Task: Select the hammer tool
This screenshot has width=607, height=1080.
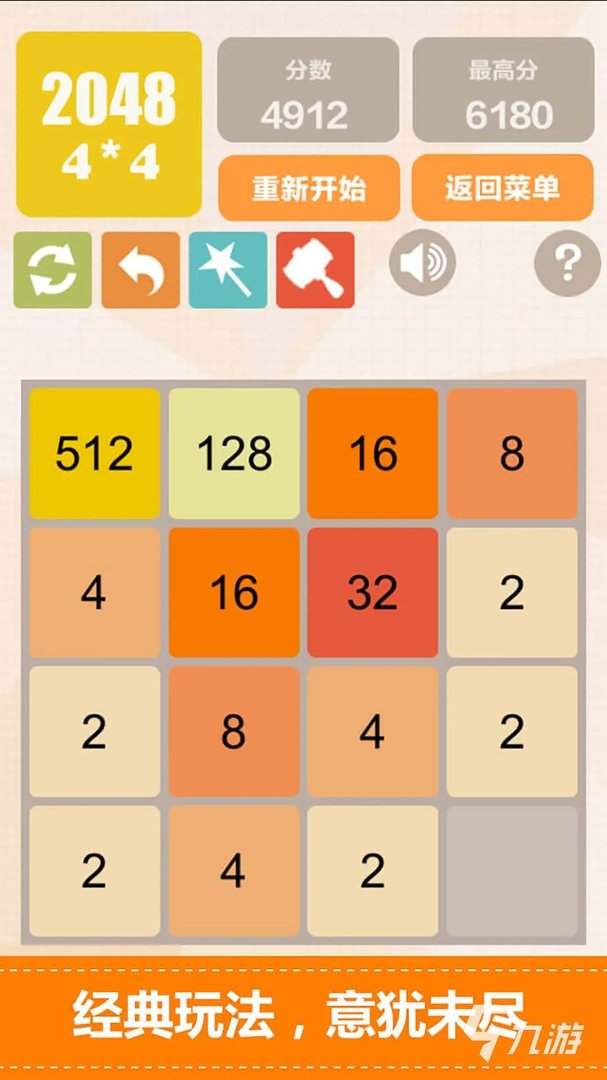Action: point(315,270)
